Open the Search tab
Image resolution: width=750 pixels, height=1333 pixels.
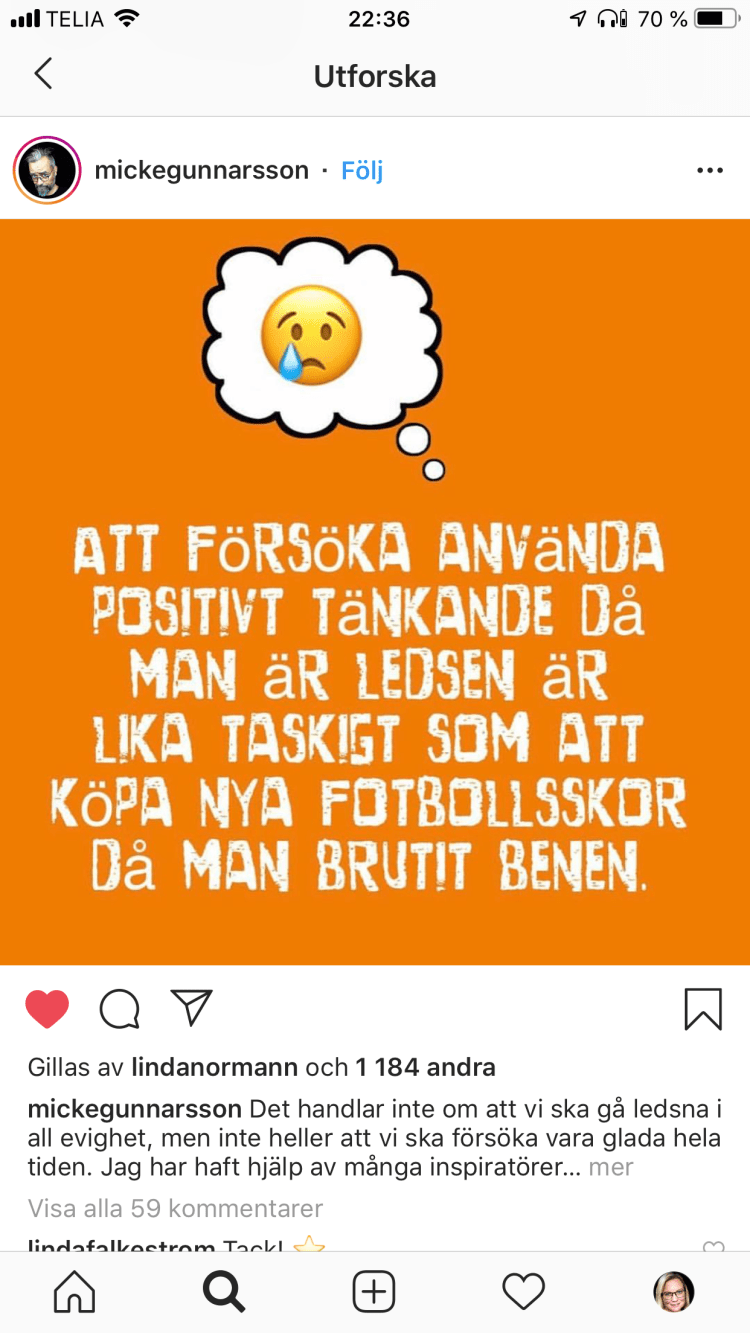(x=224, y=1292)
